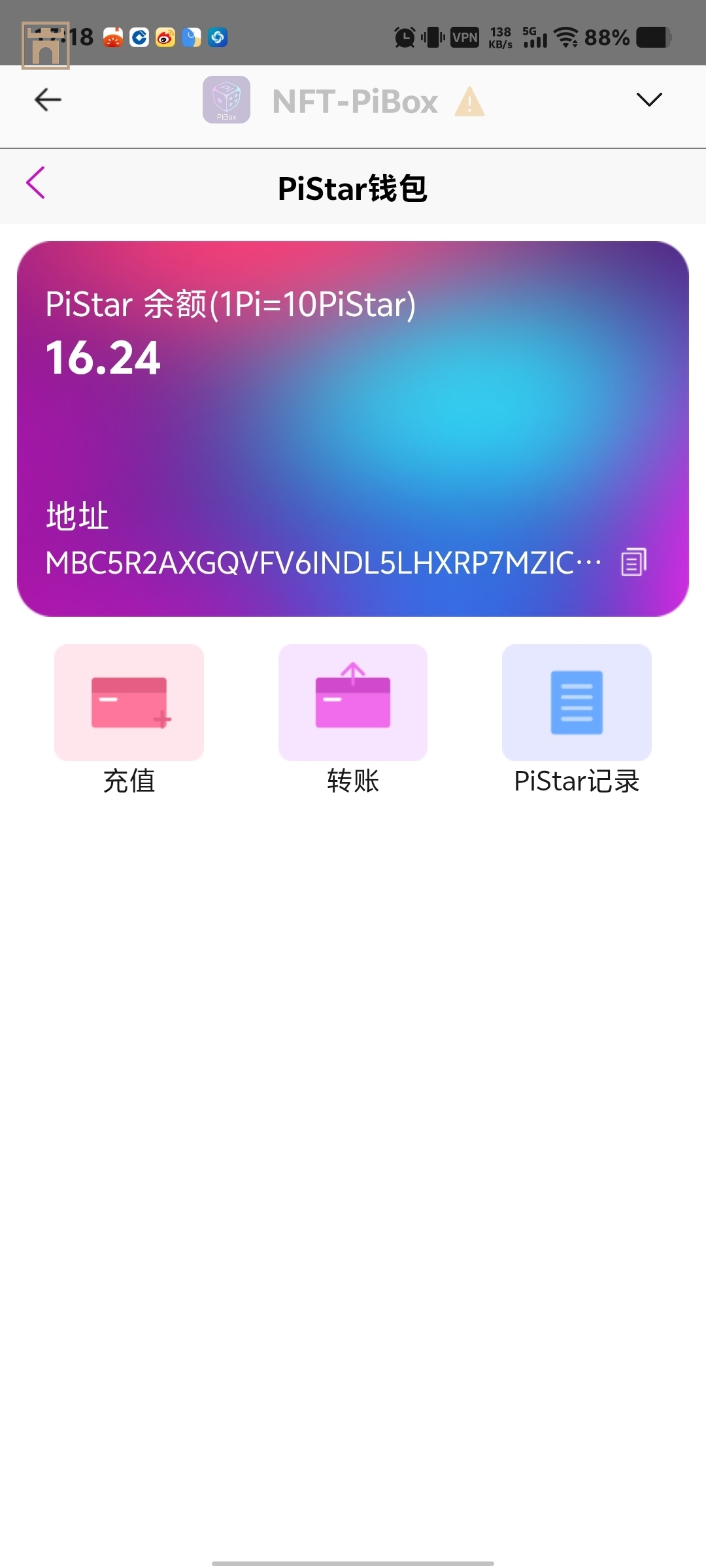This screenshot has height=1568, width=706.
Task: Tap the warning icon next to NFT-PiBox
Action: pyautogui.click(x=469, y=102)
